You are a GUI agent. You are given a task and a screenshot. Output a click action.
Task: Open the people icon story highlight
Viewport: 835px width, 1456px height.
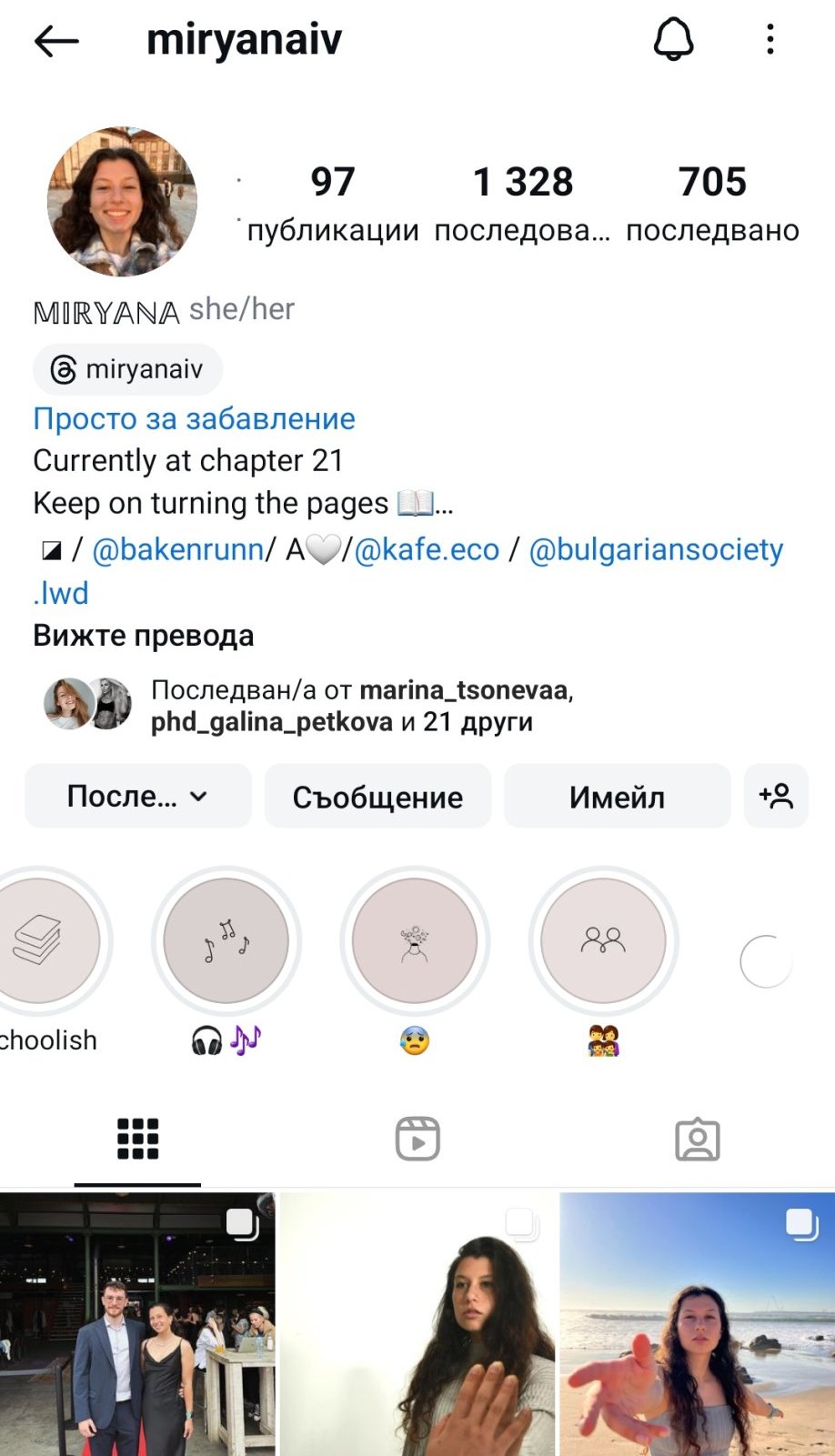pos(603,941)
